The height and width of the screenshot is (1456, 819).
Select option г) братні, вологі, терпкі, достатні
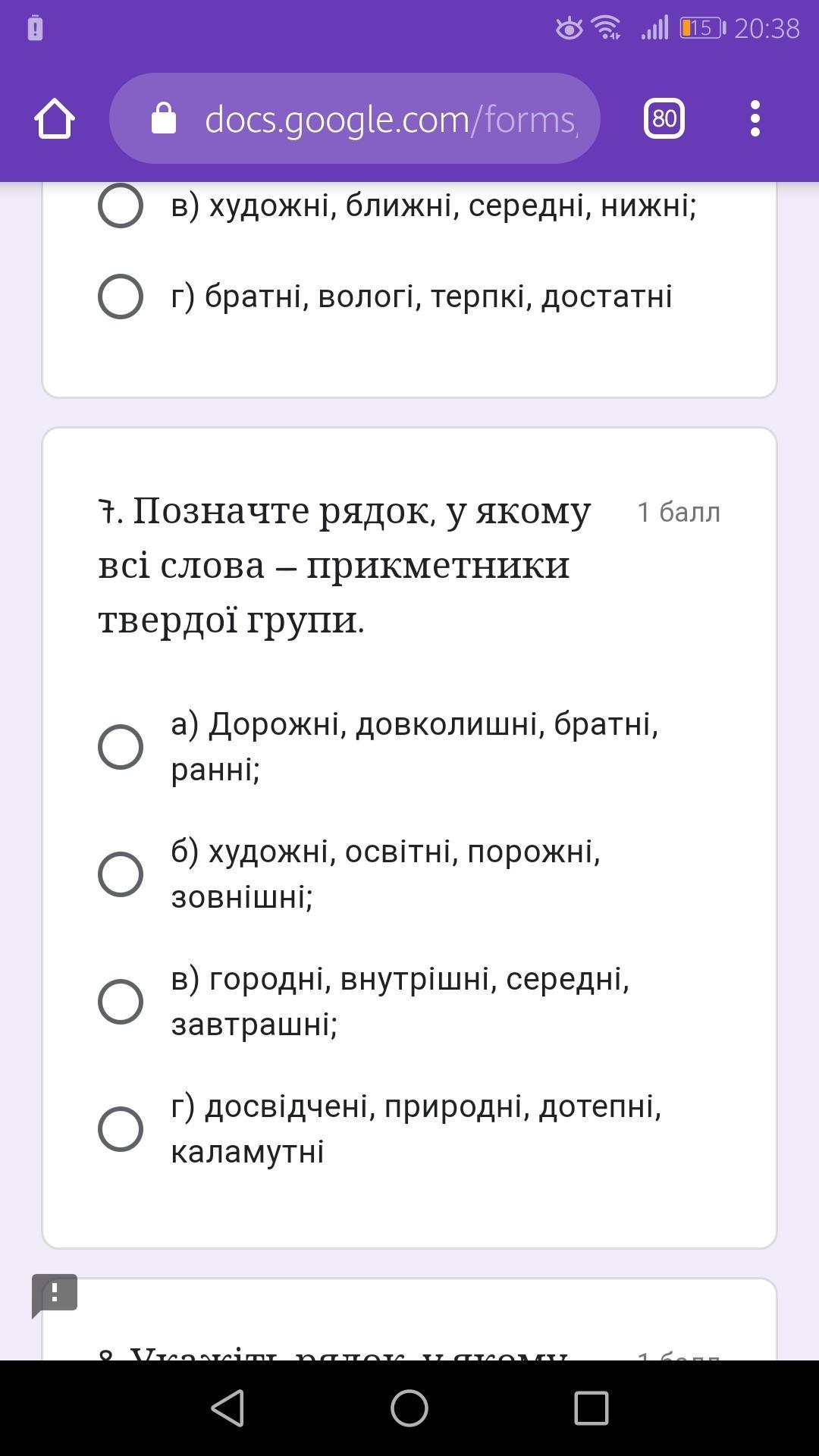[121, 297]
